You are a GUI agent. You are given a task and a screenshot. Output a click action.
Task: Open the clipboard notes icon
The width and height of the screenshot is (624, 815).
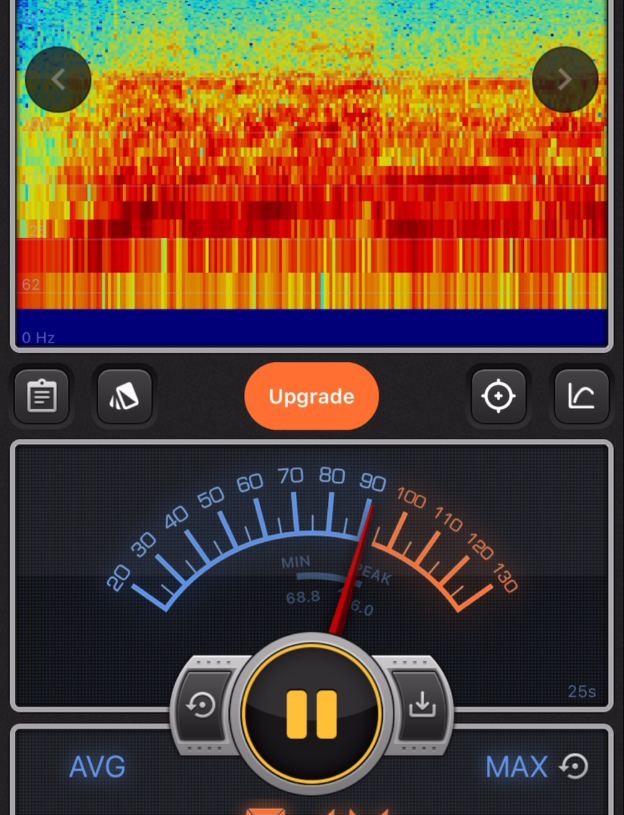coord(42,397)
